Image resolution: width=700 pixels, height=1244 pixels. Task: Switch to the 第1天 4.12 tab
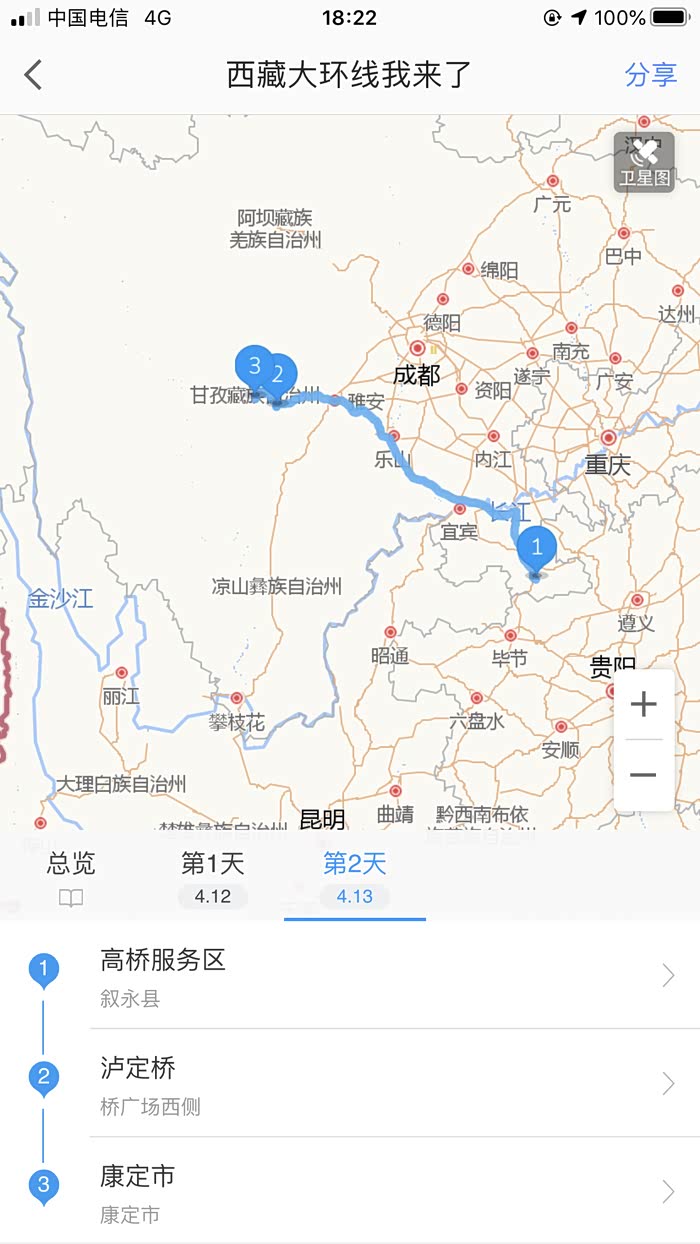[212, 878]
